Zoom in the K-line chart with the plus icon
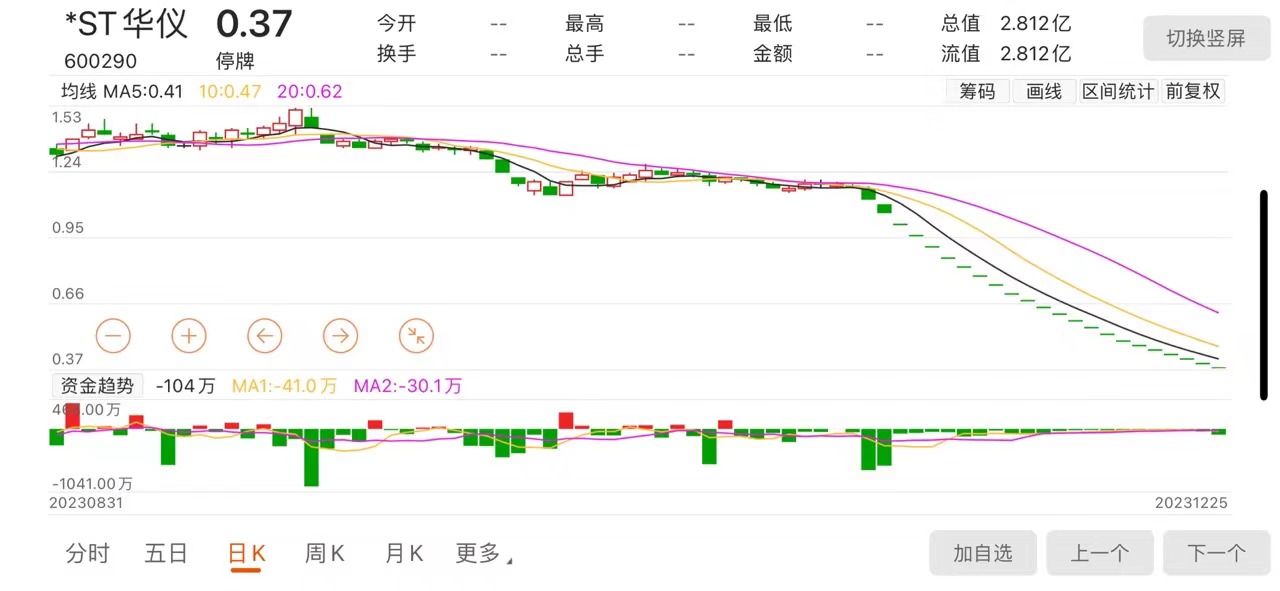The width and height of the screenshot is (1280, 591). (189, 336)
